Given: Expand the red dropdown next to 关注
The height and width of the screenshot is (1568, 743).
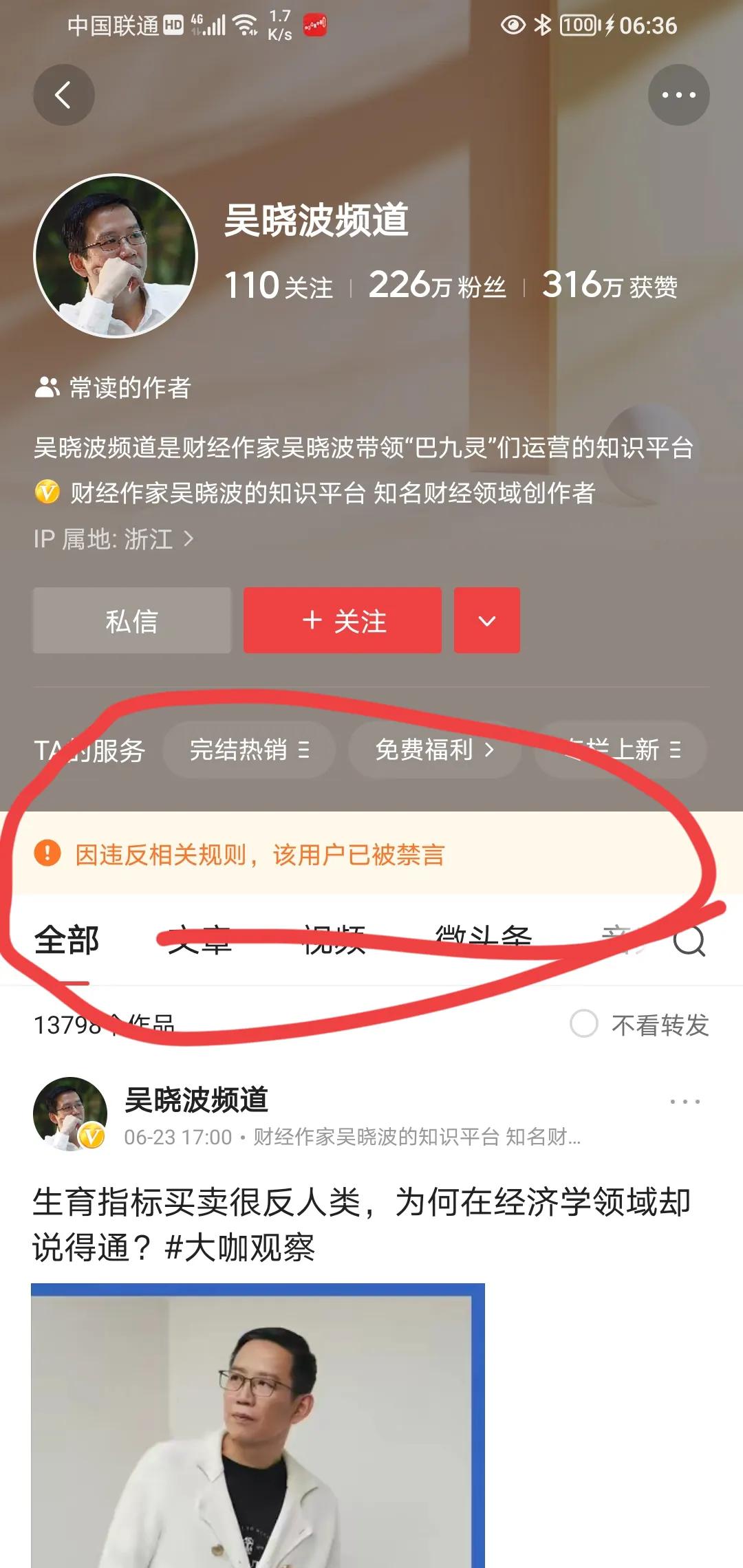Looking at the screenshot, I should [486, 620].
